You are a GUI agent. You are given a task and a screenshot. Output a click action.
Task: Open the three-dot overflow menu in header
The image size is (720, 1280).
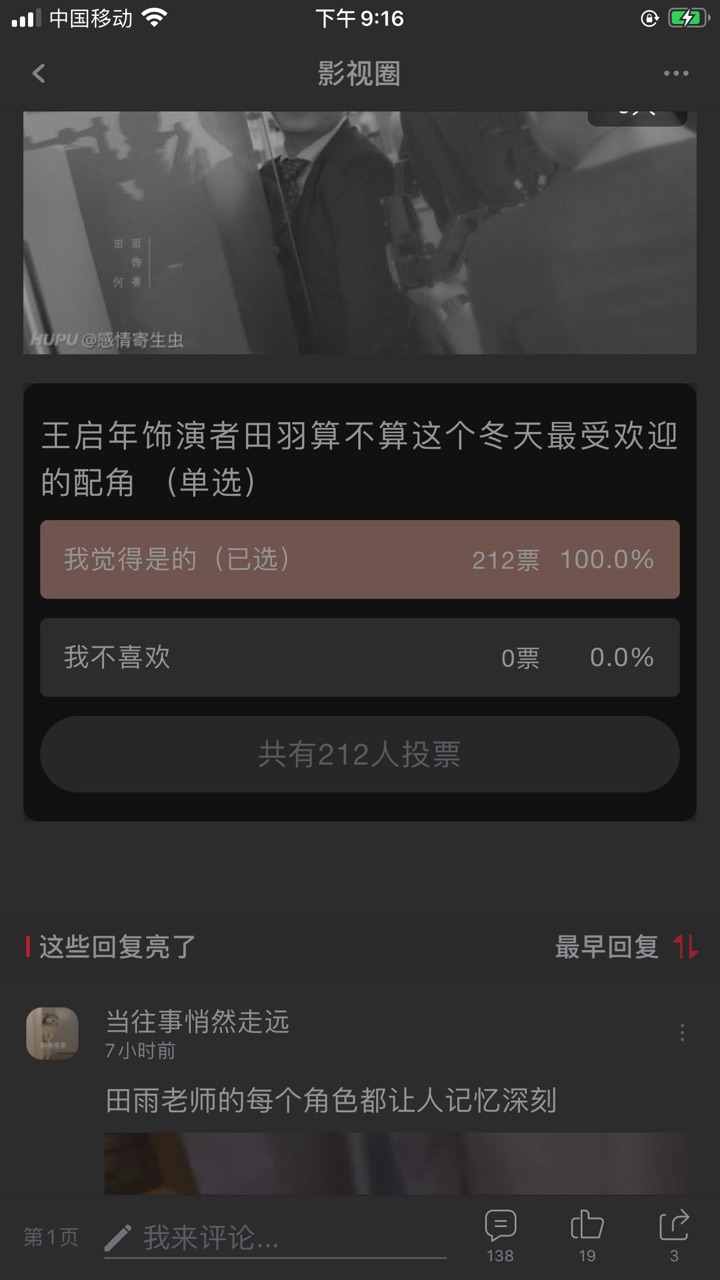676,73
